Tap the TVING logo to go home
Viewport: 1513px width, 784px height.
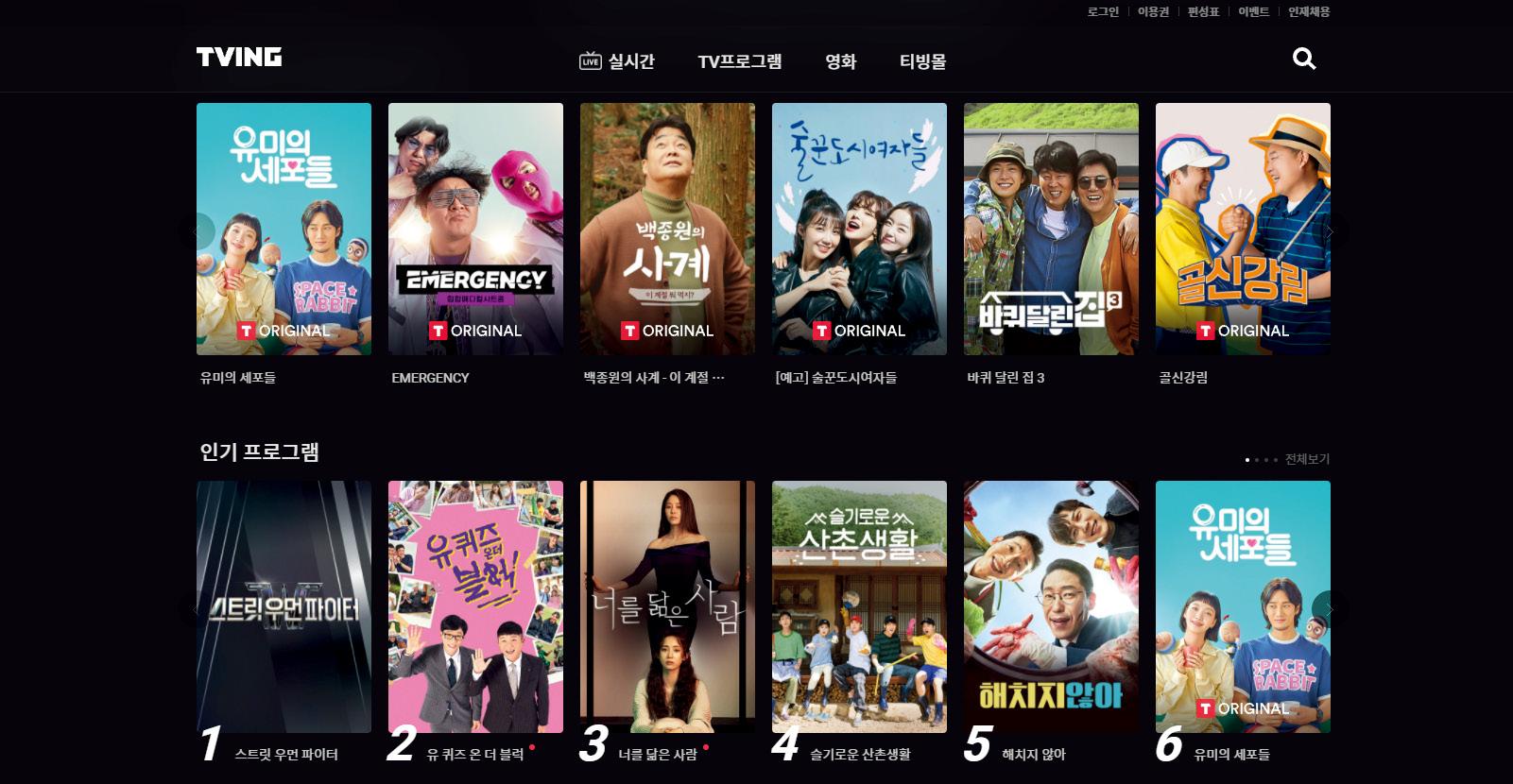[239, 58]
